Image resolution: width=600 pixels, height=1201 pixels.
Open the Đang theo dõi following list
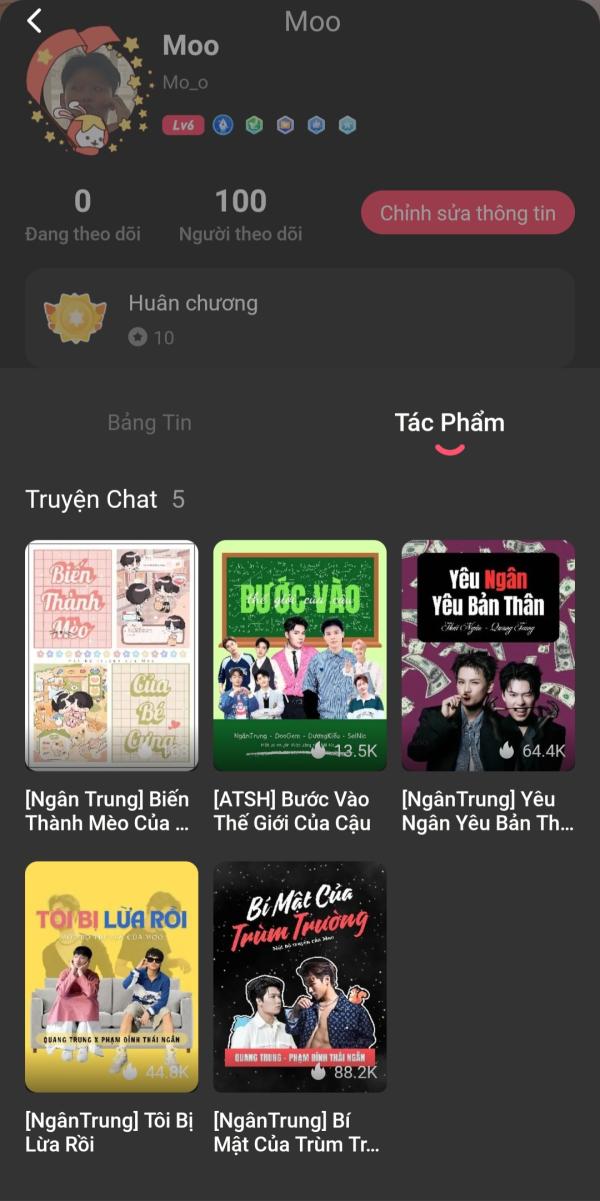click(82, 215)
